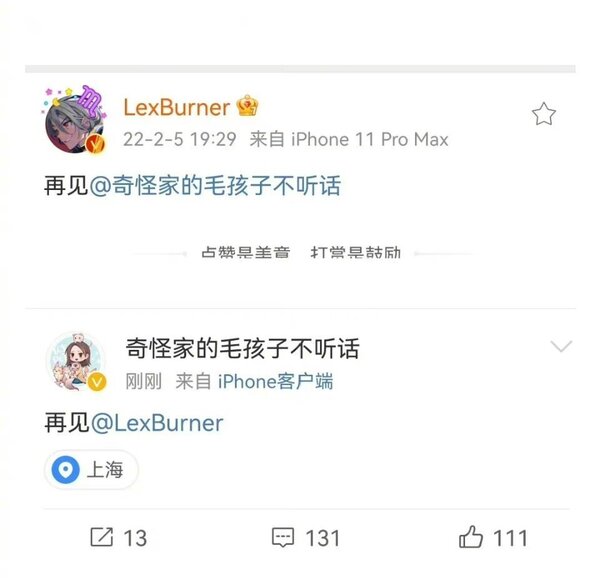Open 奇怪家的毛孩子不听话's avatar
The height and width of the screenshot is (578, 600).
76,363
